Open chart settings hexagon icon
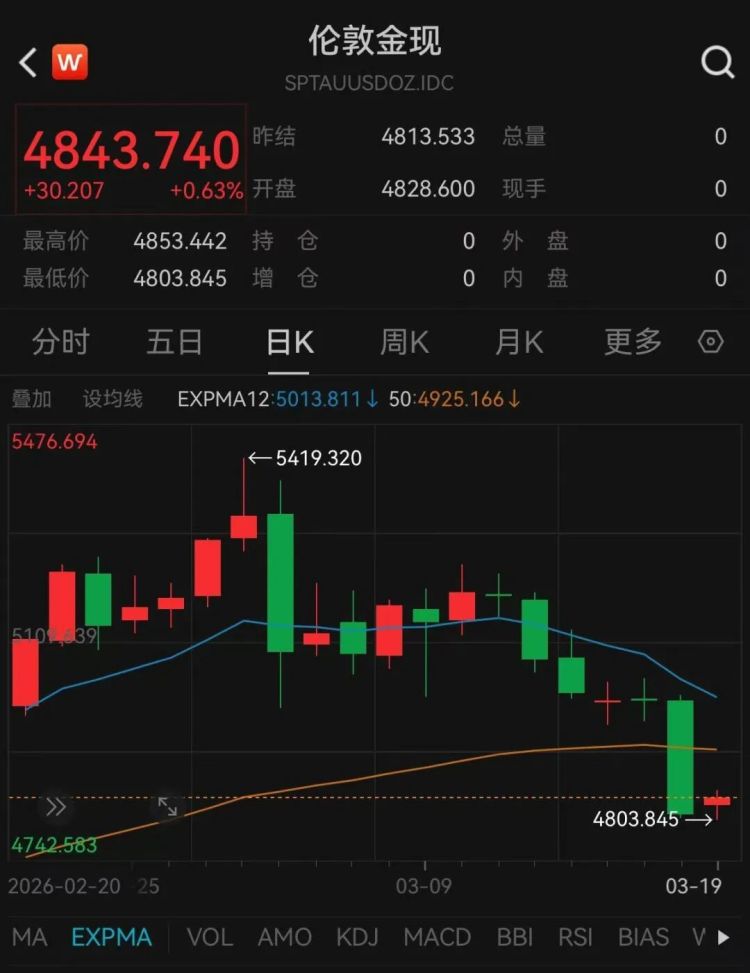Image resolution: width=750 pixels, height=973 pixels. coord(710,342)
